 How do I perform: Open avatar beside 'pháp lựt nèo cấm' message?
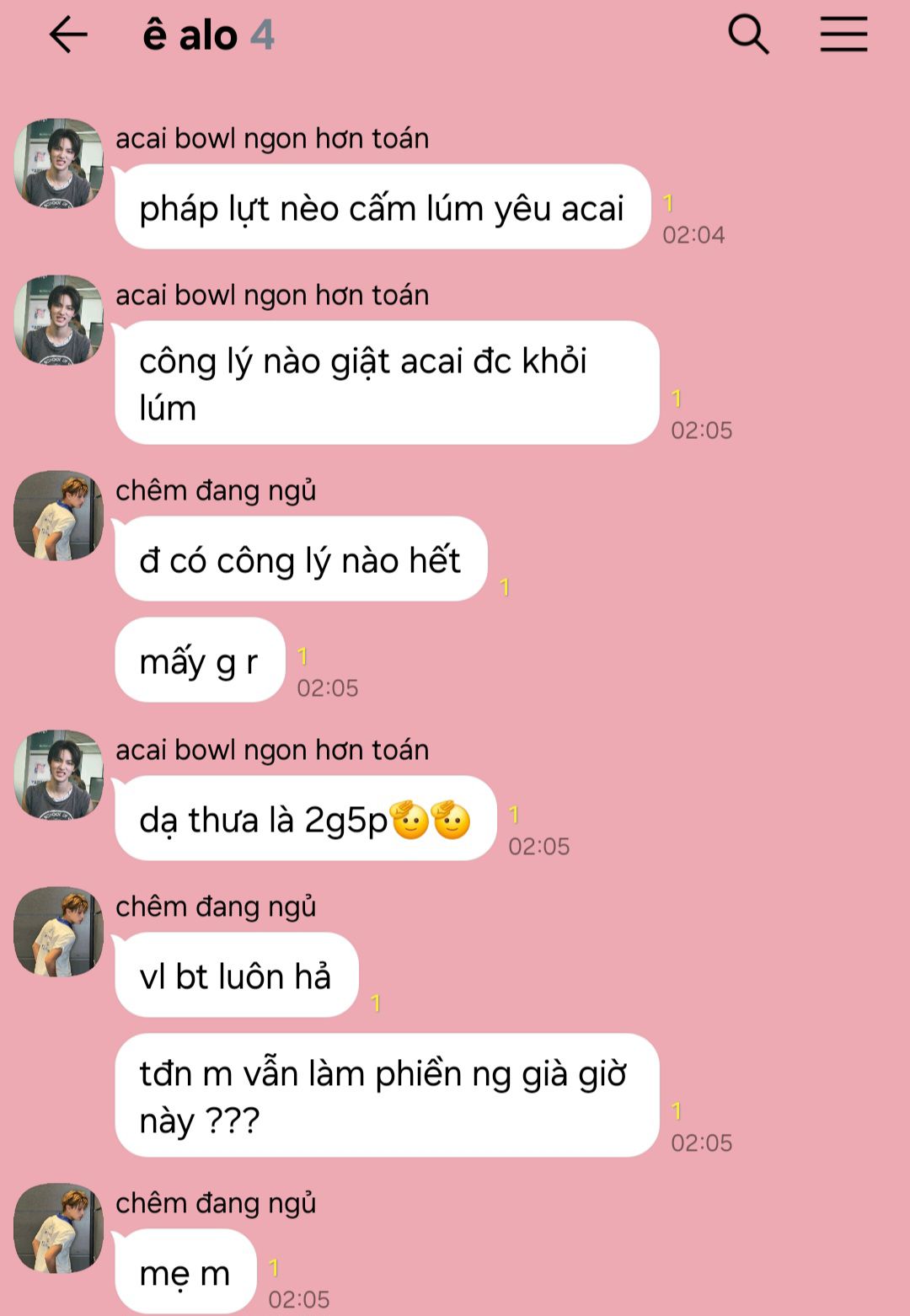pyautogui.click(x=58, y=163)
